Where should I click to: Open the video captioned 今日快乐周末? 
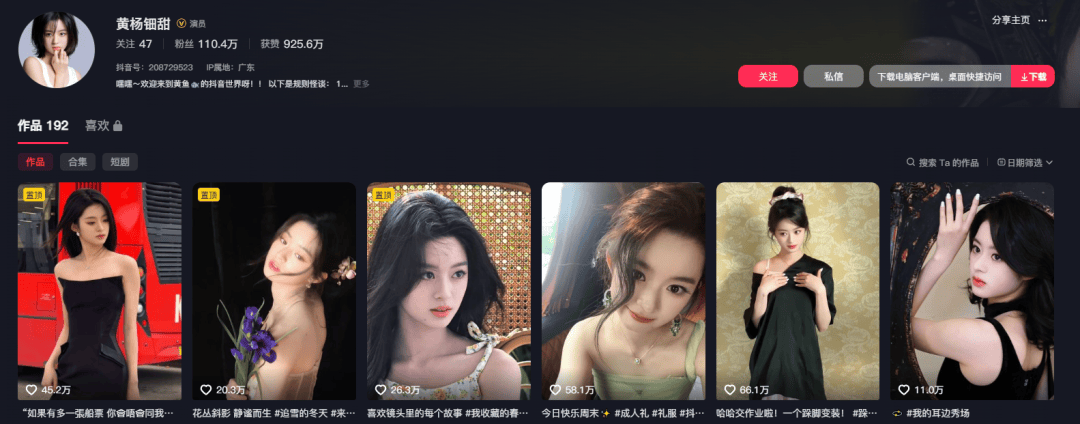[x=623, y=290]
